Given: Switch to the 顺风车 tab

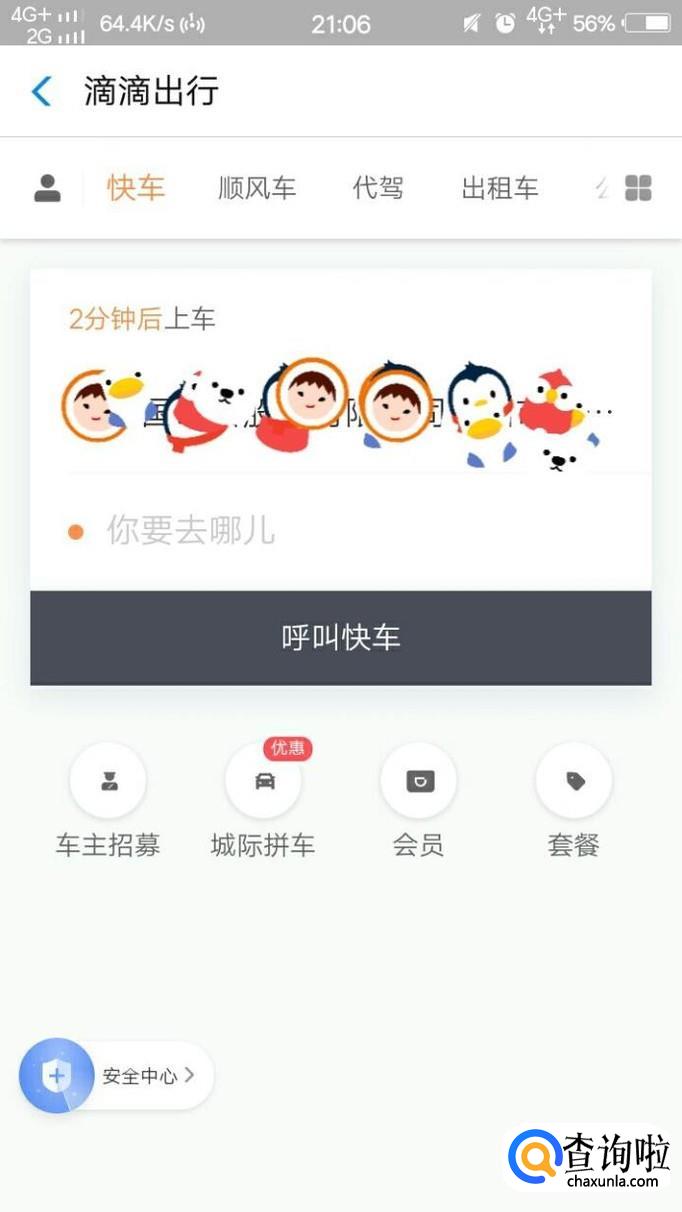Looking at the screenshot, I should coord(257,188).
